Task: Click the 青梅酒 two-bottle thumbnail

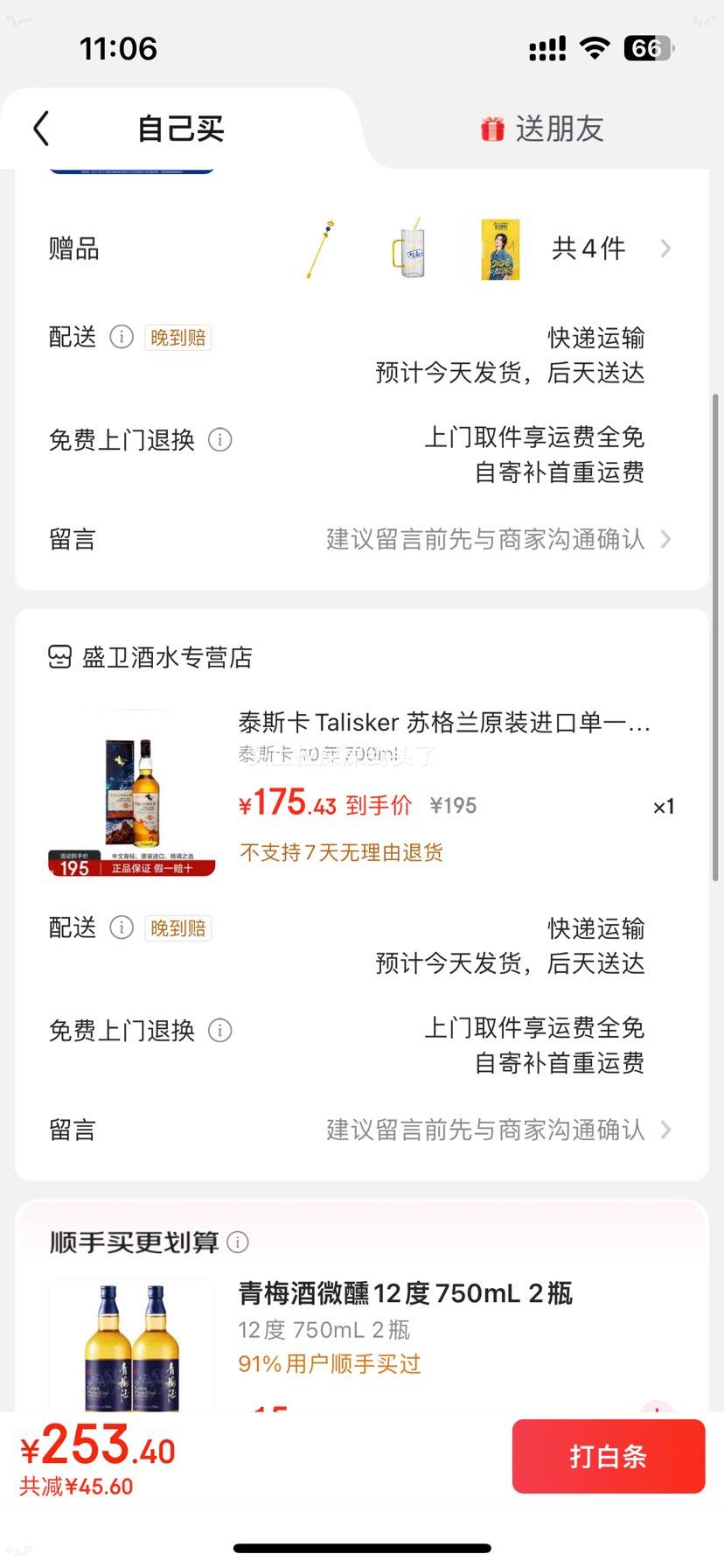Action: pyautogui.click(x=129, y=1345)
